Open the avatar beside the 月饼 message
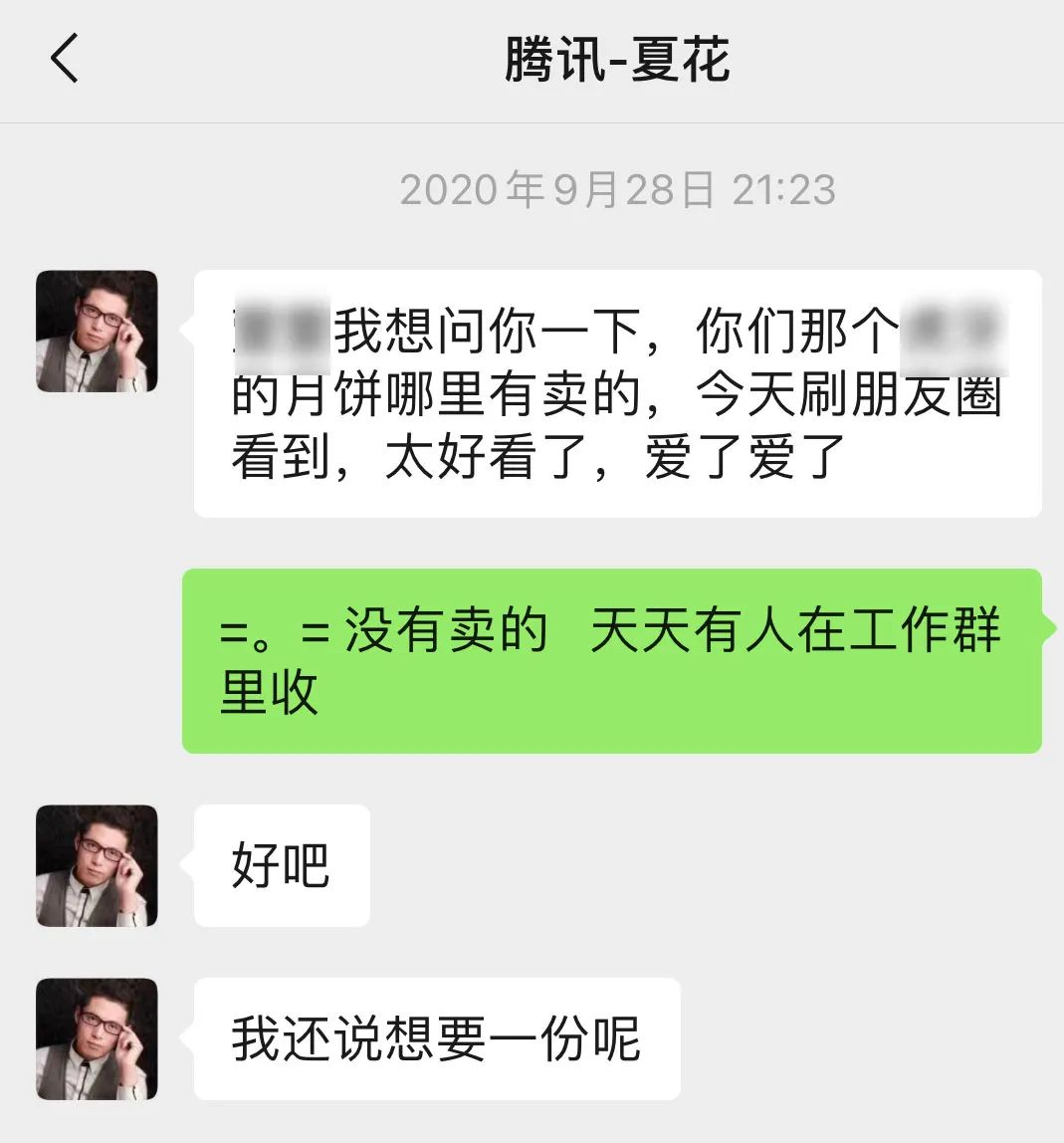The image size is (1064, 1143). [x=97, y=331]
